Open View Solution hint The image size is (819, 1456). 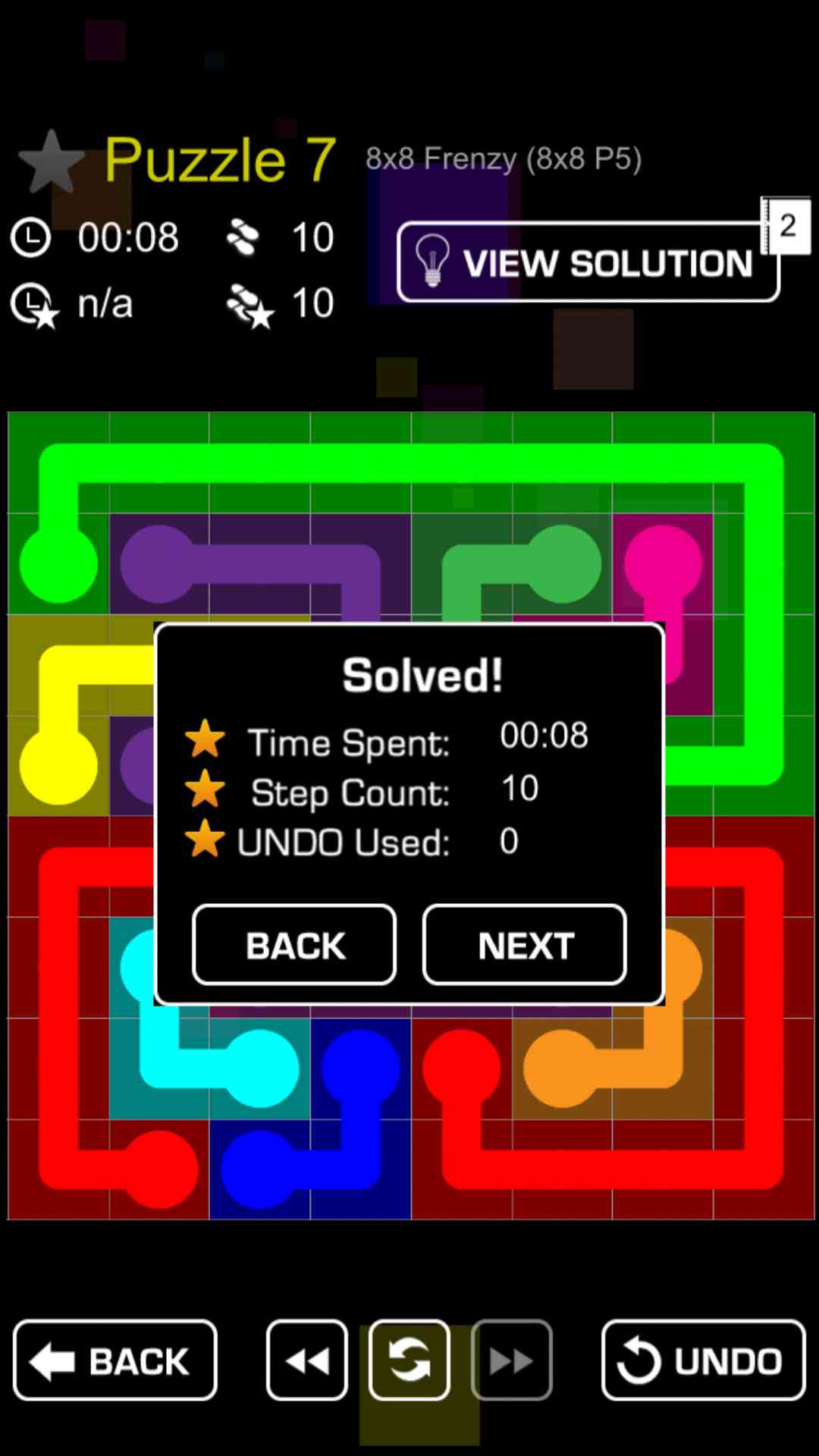(588, 262)
